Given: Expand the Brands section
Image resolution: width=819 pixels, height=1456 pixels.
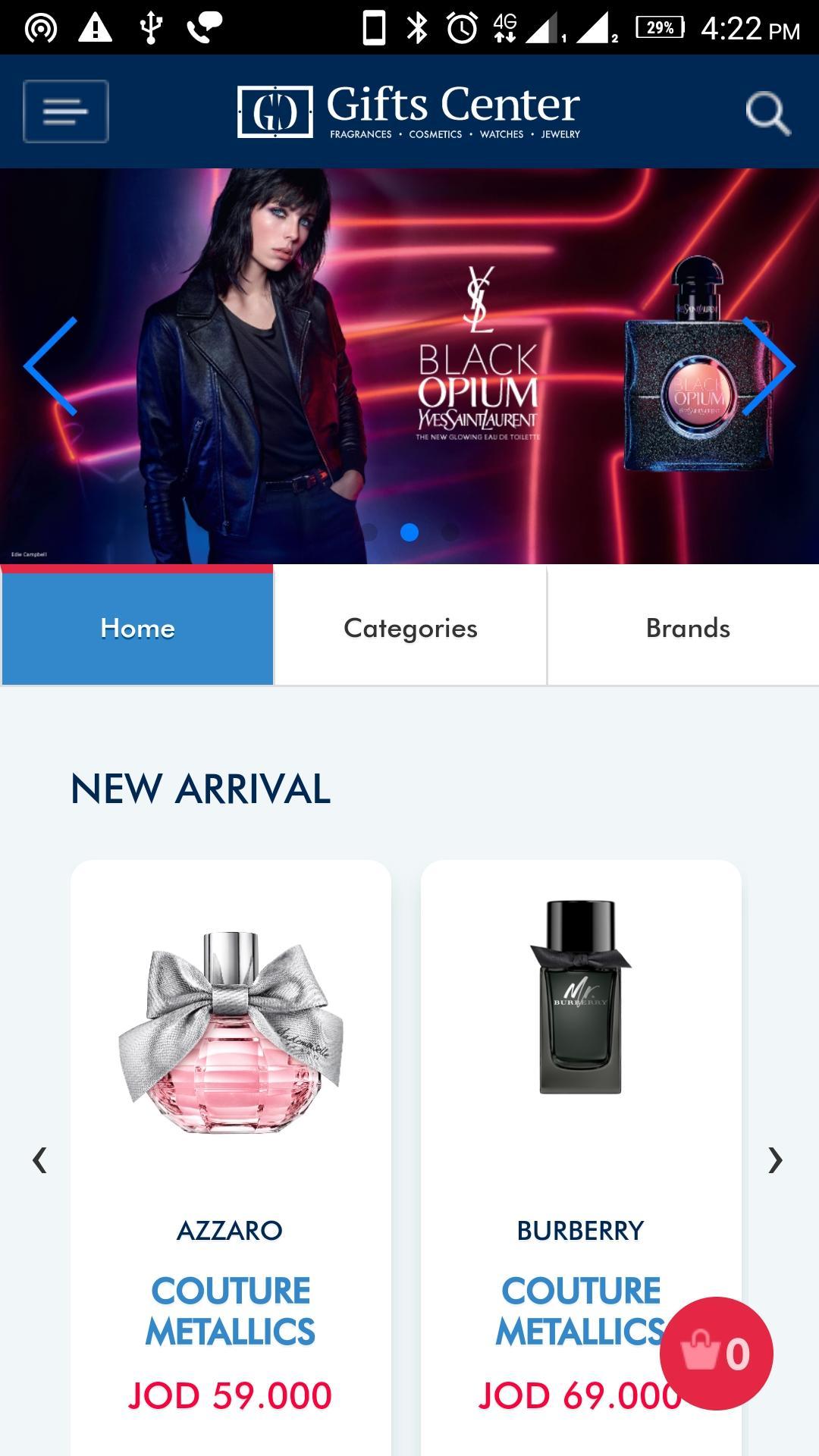Looking at the screenshot, I should point(687,627).
